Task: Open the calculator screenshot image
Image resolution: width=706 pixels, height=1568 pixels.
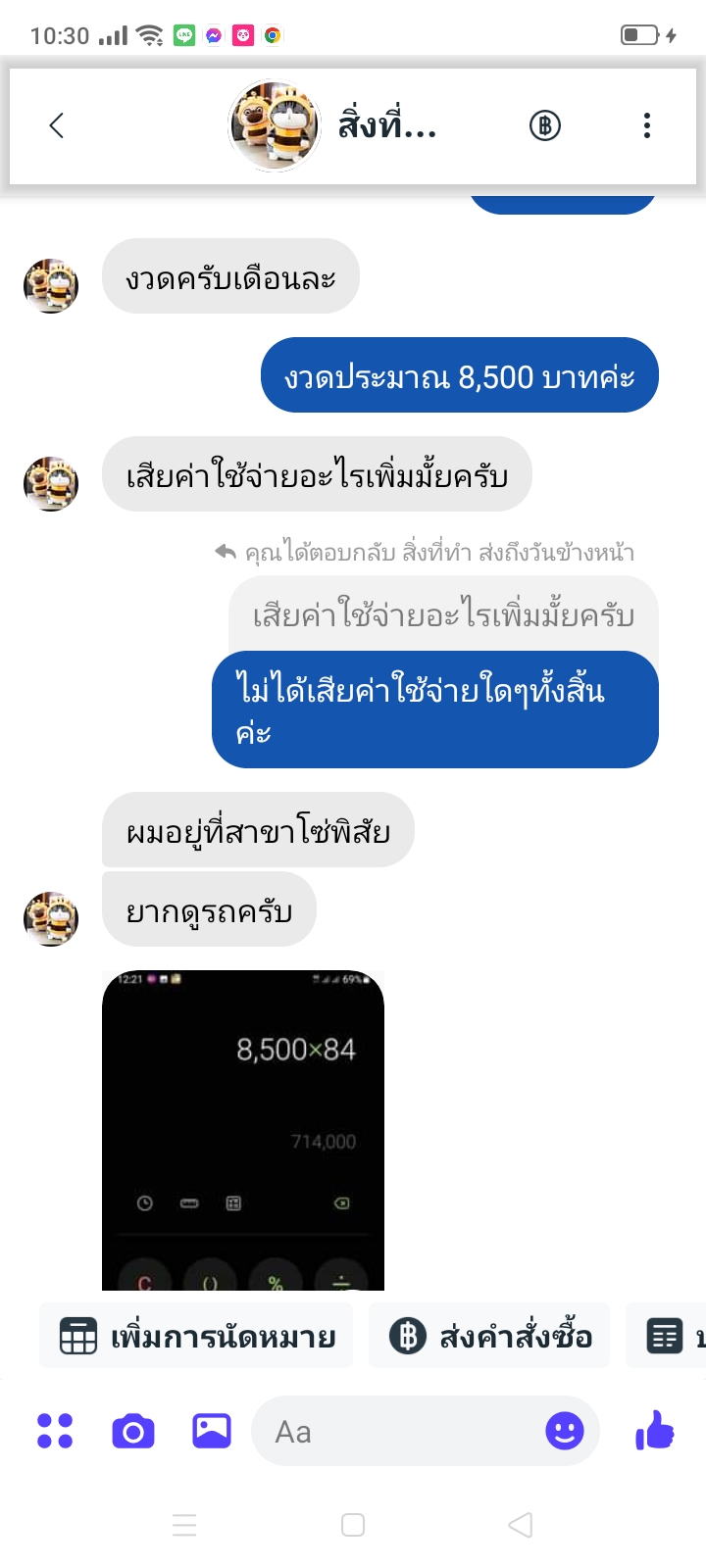Action: point(243,1130)
